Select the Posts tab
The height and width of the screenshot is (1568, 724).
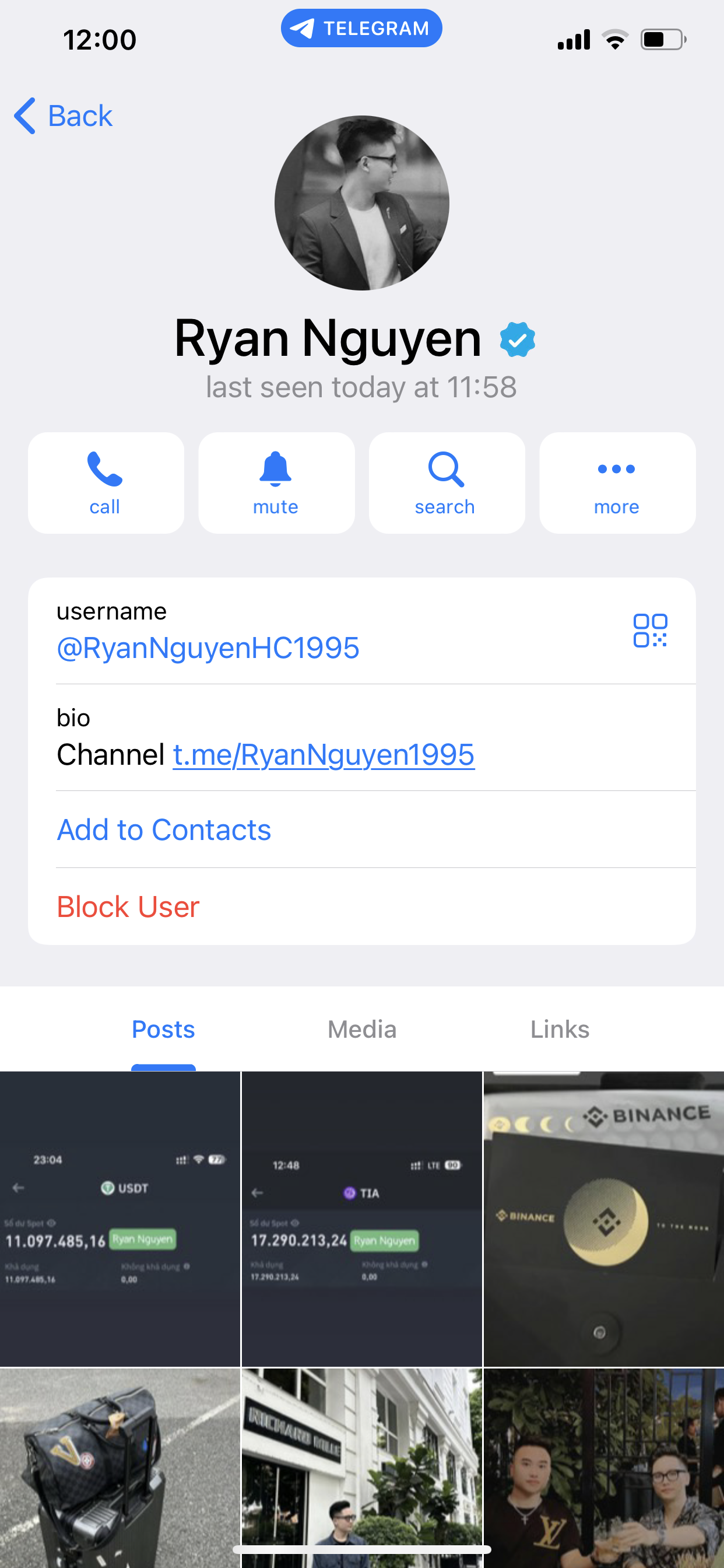click(x=163, y=1030)
